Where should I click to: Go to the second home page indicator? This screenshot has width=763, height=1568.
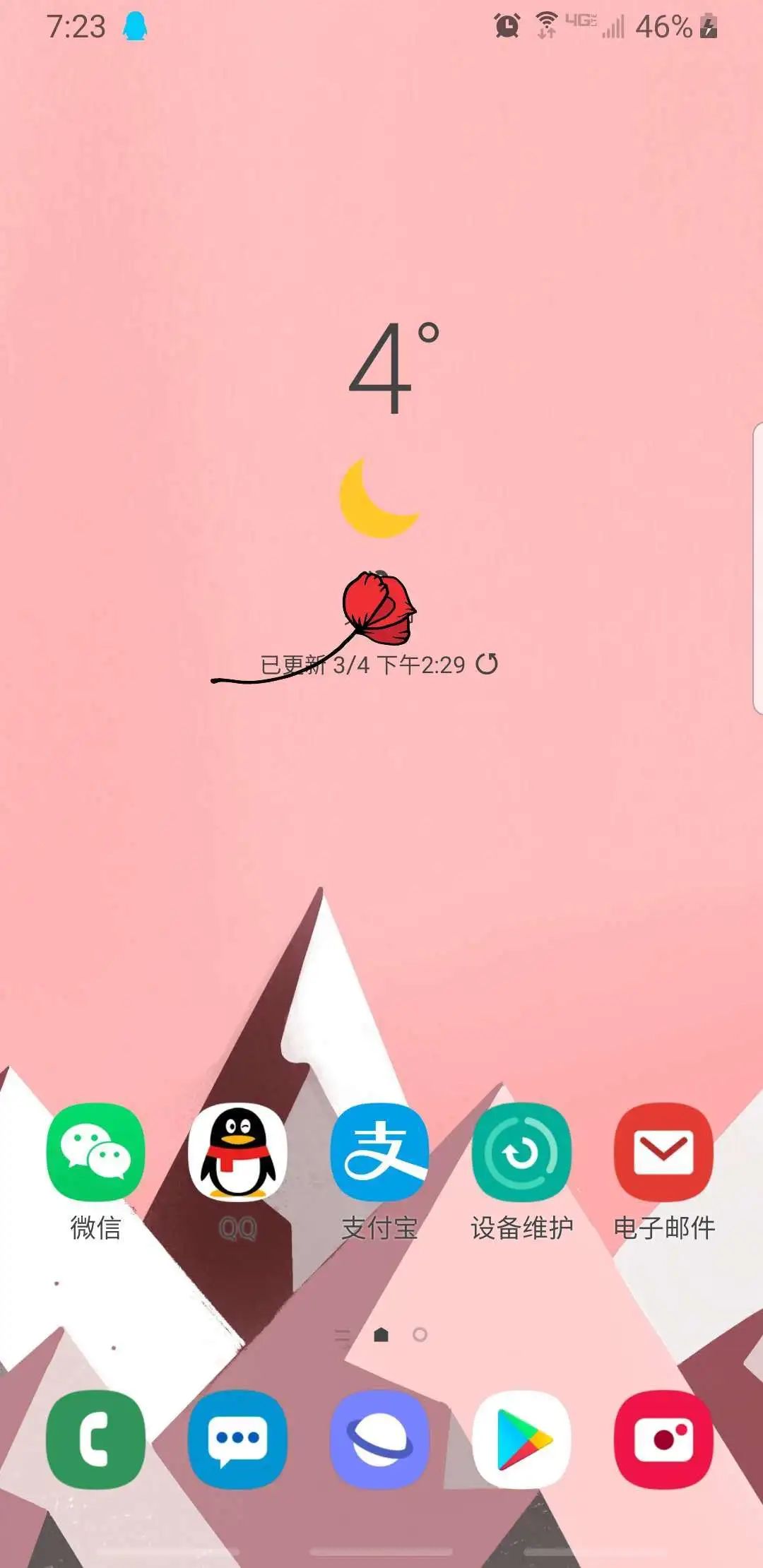point(420,1334)
